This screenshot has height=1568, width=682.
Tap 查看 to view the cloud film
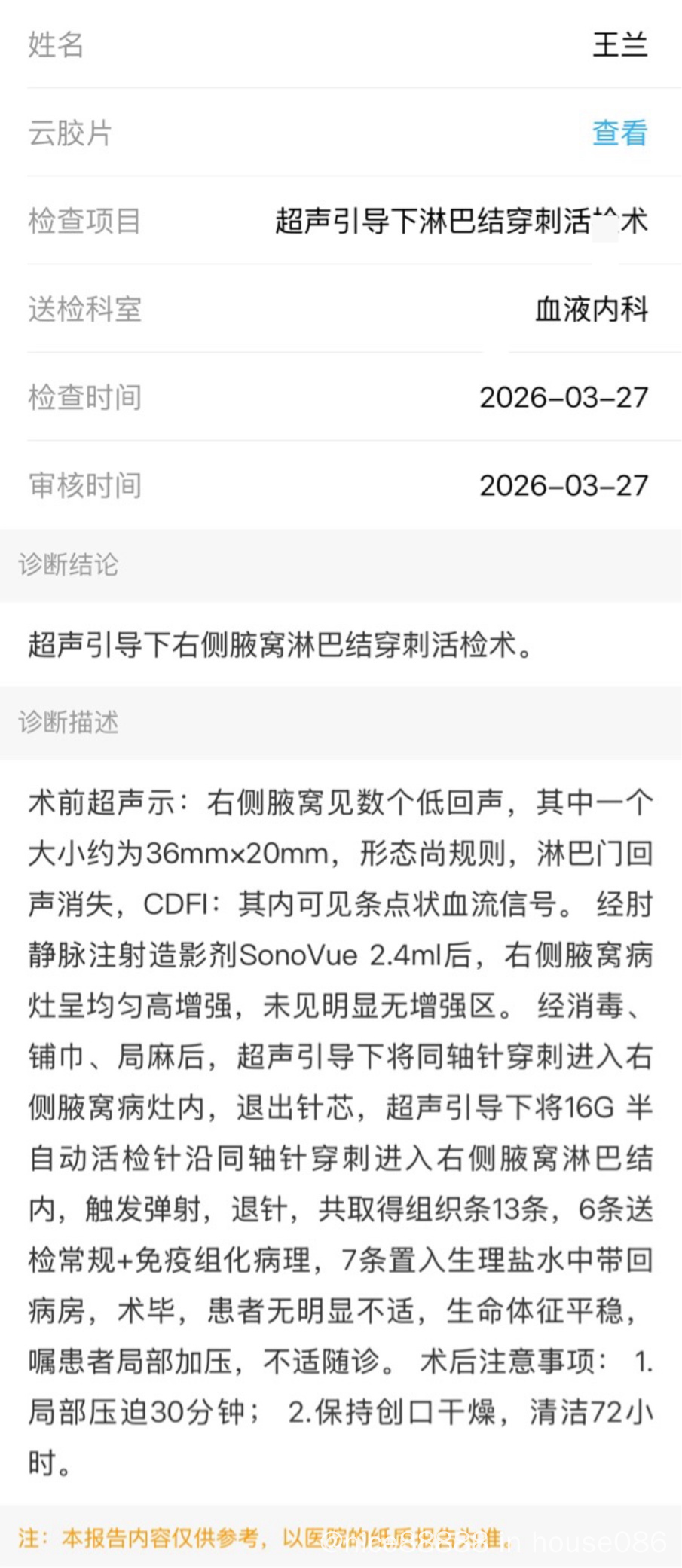619,133
